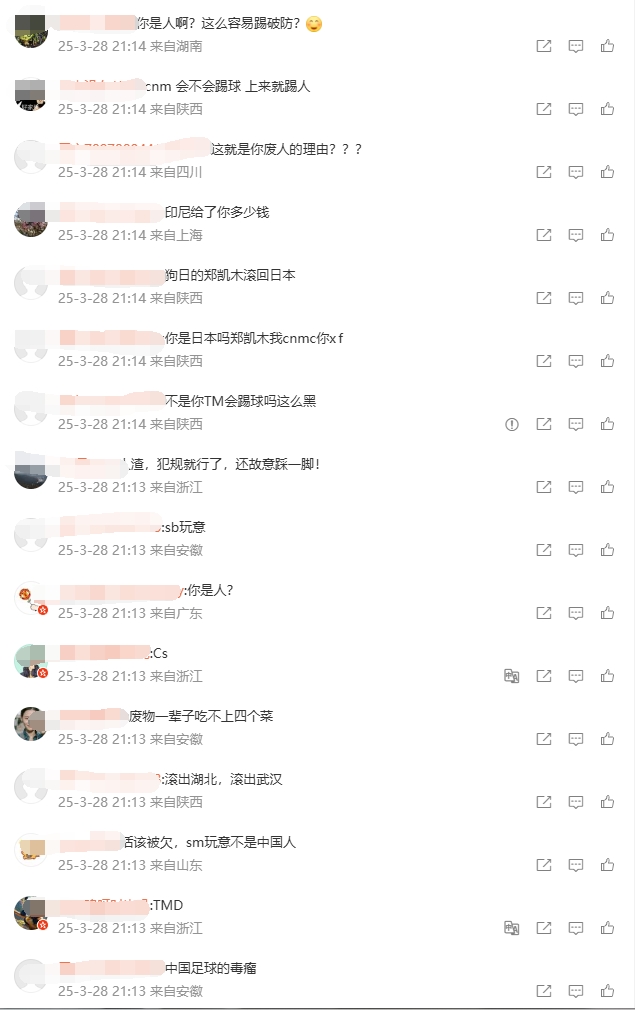Reply to the comment 'TMD'
This screenshot has height=1010, width=635.
(x=576, y=928)
